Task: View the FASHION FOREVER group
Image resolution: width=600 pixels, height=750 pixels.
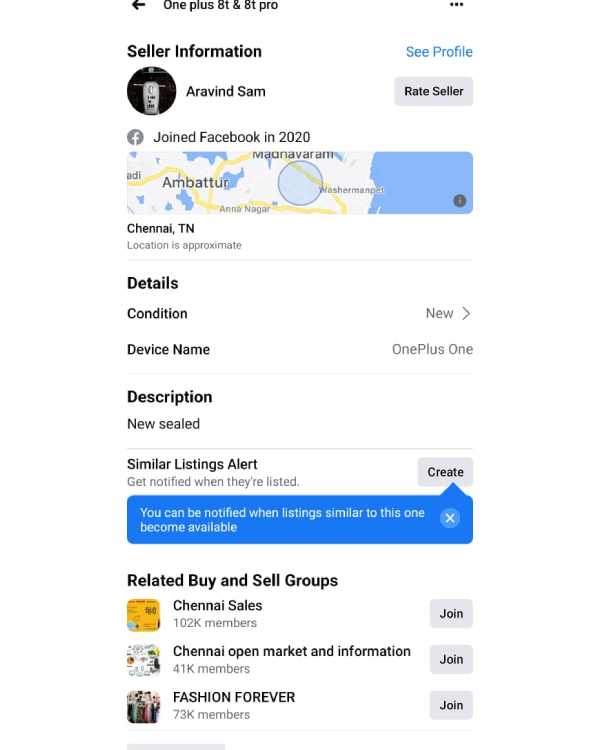Action: pos(233,698)
